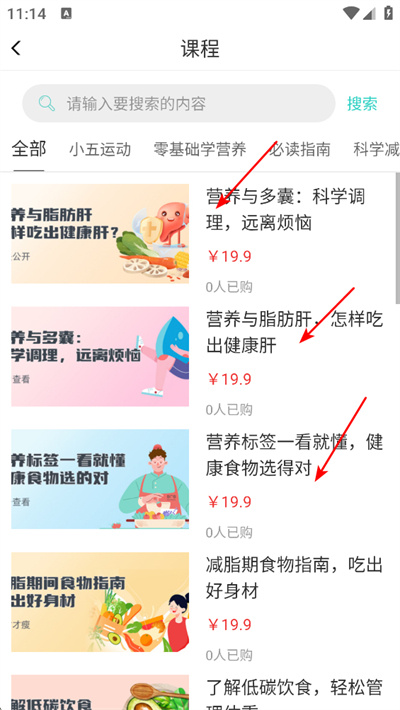Select the 全部 tab
400x710 pixels.
pos(29,149)
